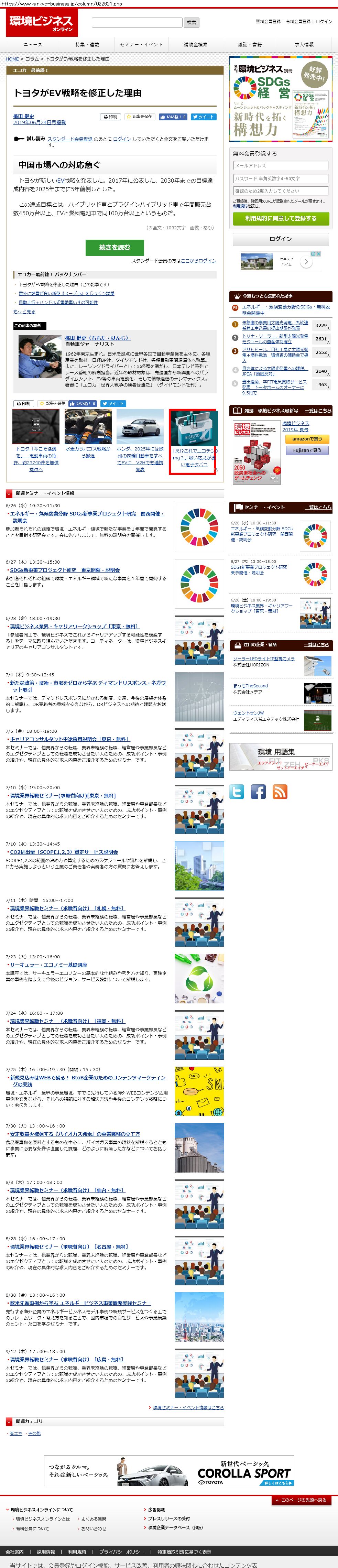Tap the メールアドレス input field
This screenshot has width=338, height=1568.
(x=281, y=165)
